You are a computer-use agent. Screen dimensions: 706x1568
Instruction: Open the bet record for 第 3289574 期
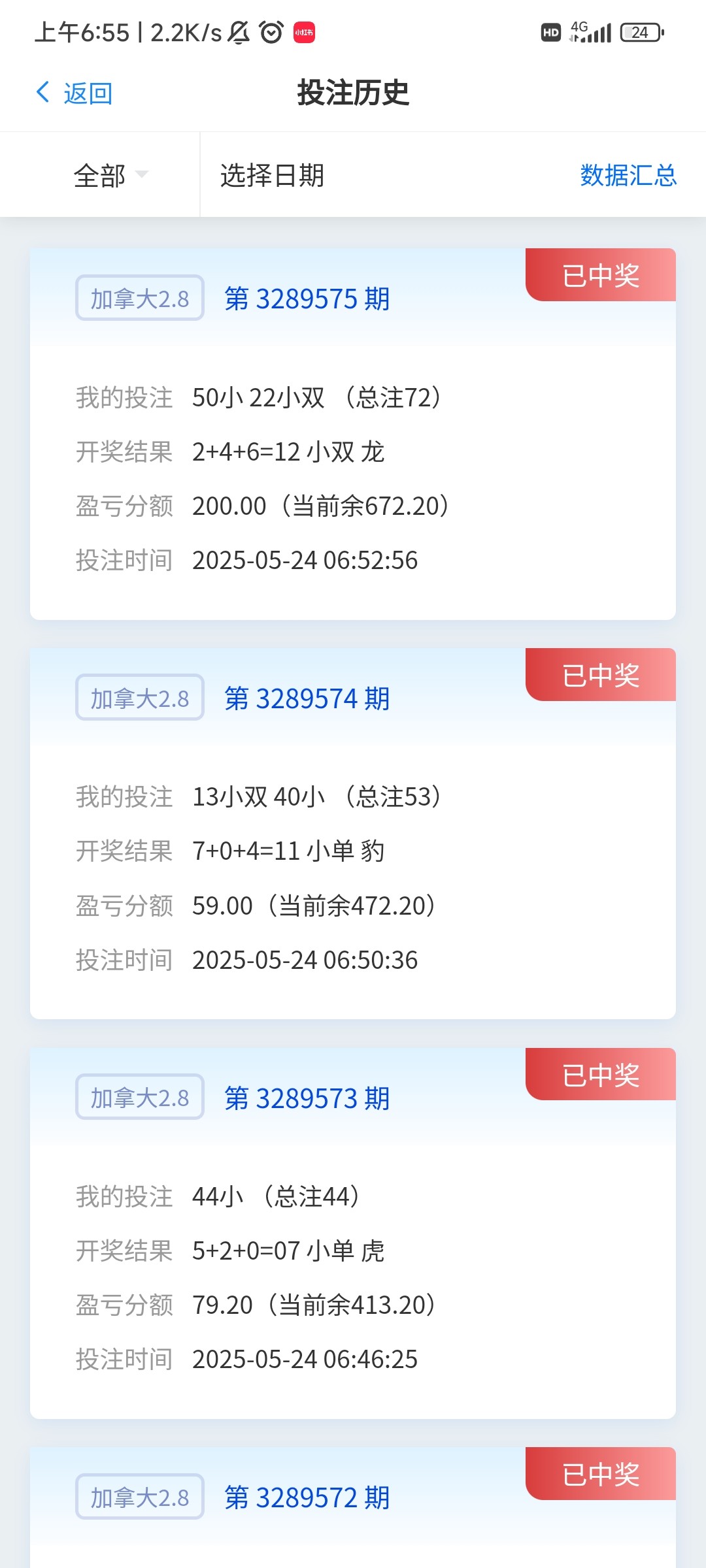pyautogui.click(x=353, y=834)
